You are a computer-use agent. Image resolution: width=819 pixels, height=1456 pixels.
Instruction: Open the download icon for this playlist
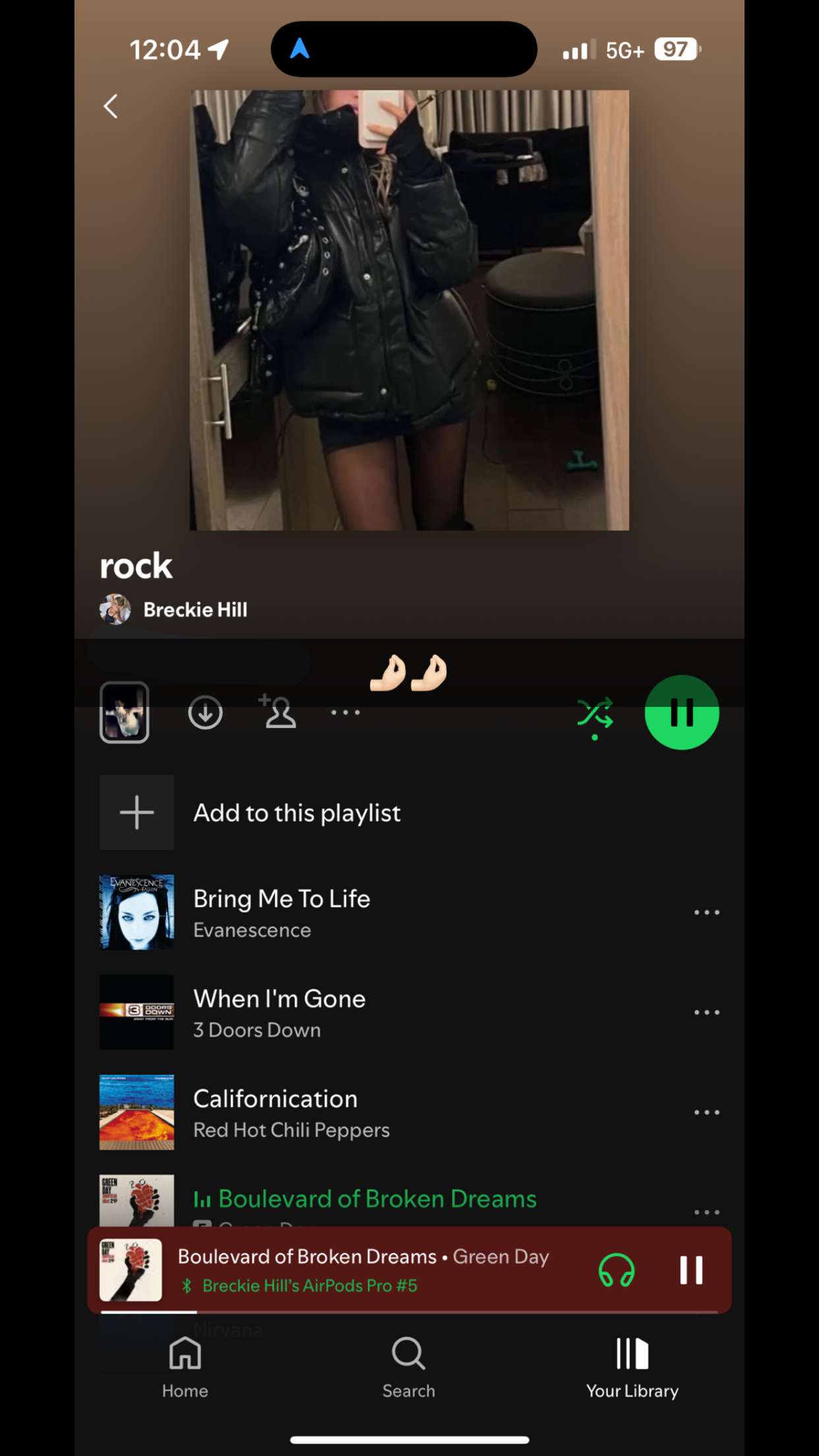point(205,712)
